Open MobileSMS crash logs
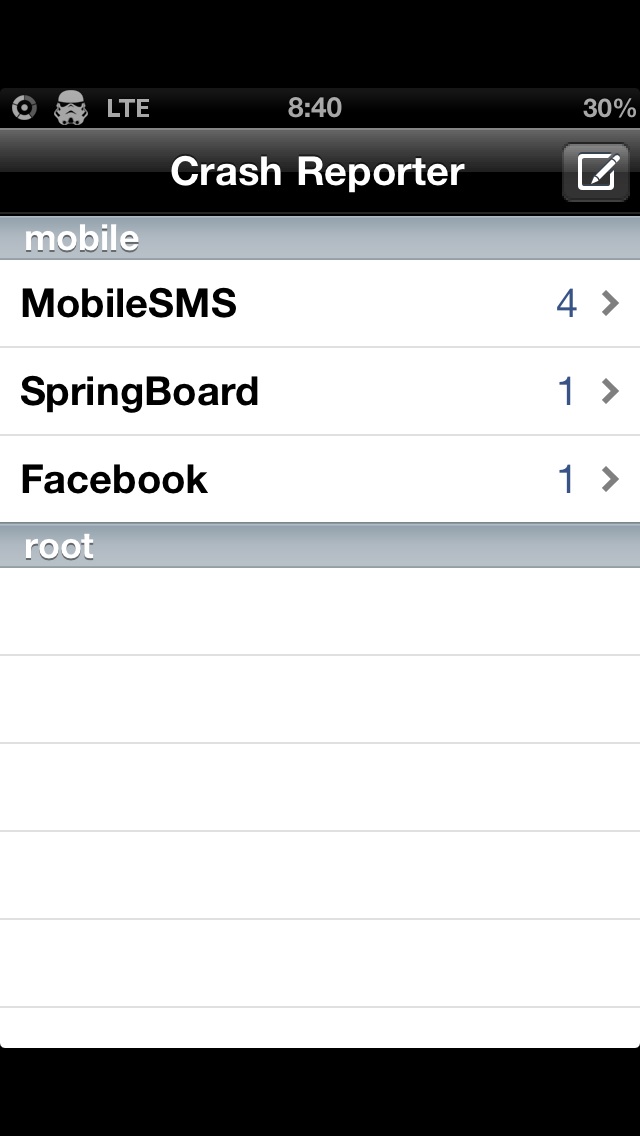640x1136 pixels. click(x=320, y=304)
